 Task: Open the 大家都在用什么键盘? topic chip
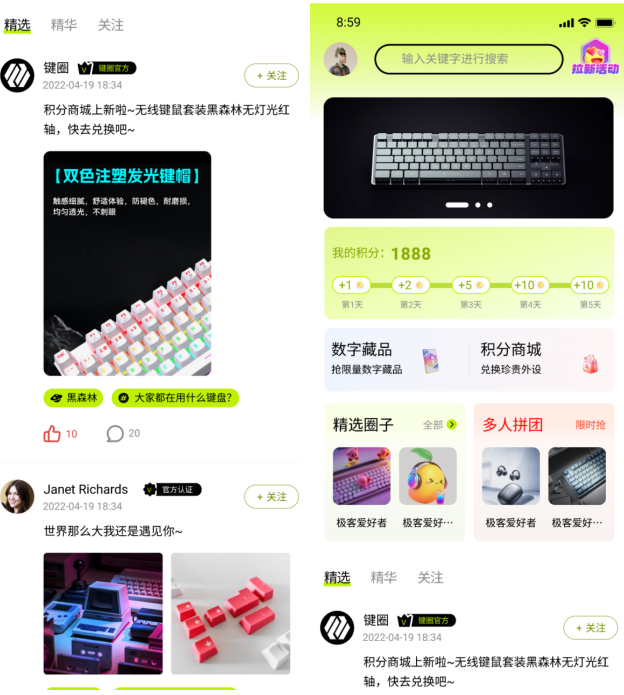tap(175, 398)
